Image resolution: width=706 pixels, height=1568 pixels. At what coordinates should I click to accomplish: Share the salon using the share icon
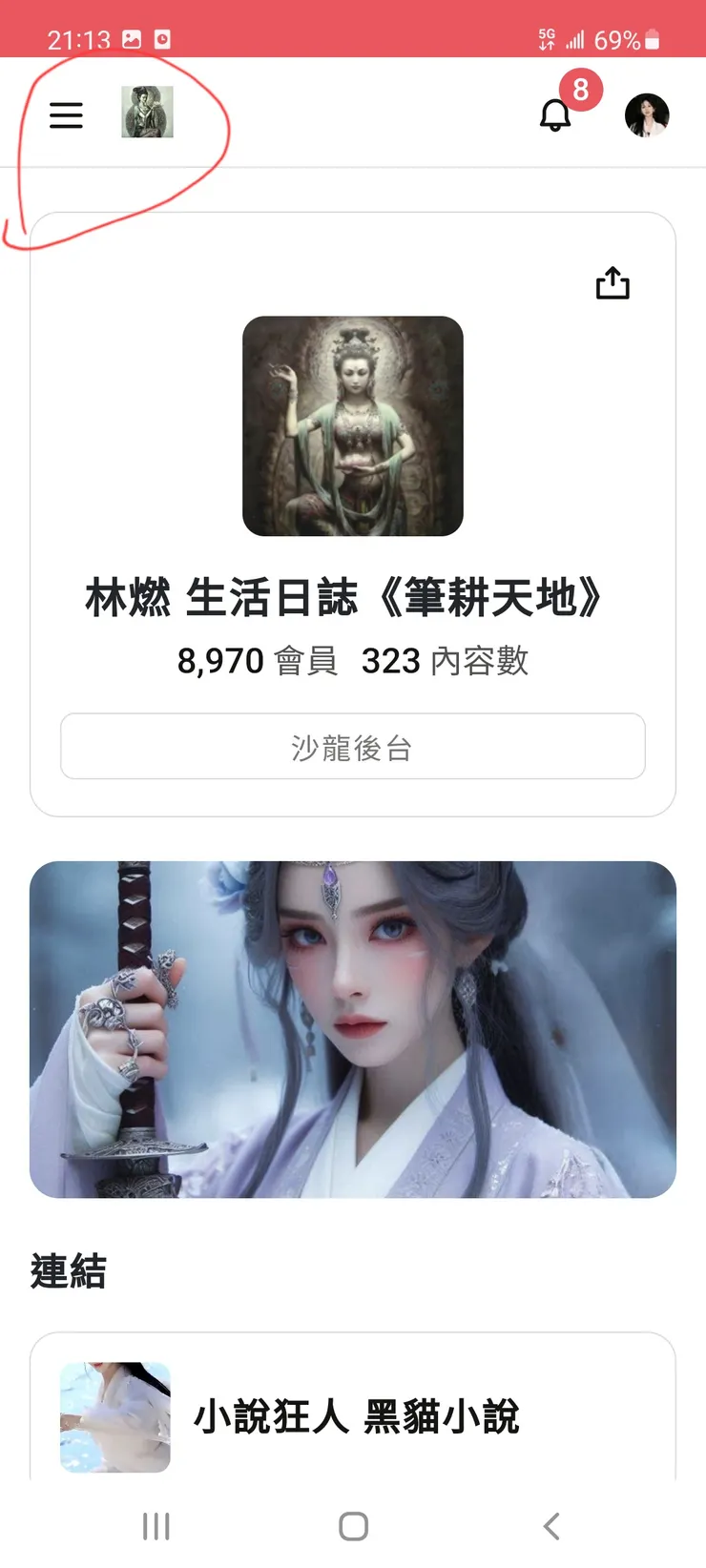pyautogui.click(x=612, y=282)
